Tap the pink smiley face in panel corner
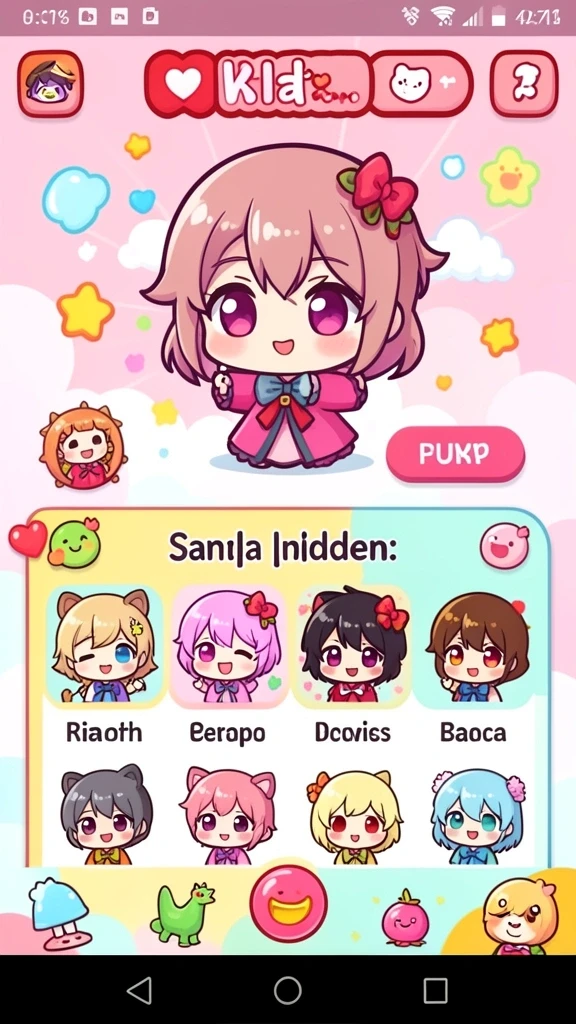 coord(504,546)
